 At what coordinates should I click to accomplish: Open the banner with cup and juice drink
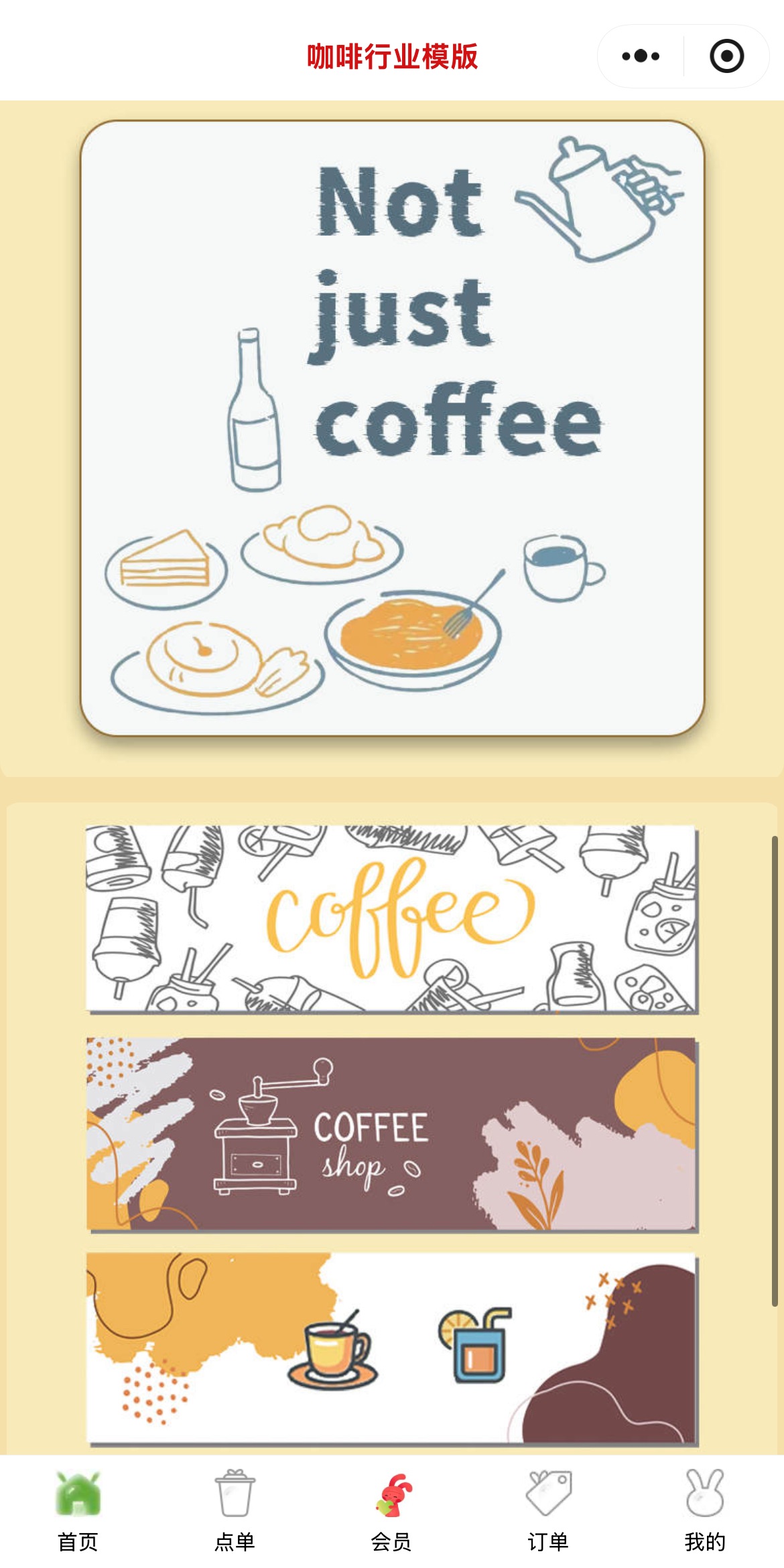click(x=392, y=1348)
